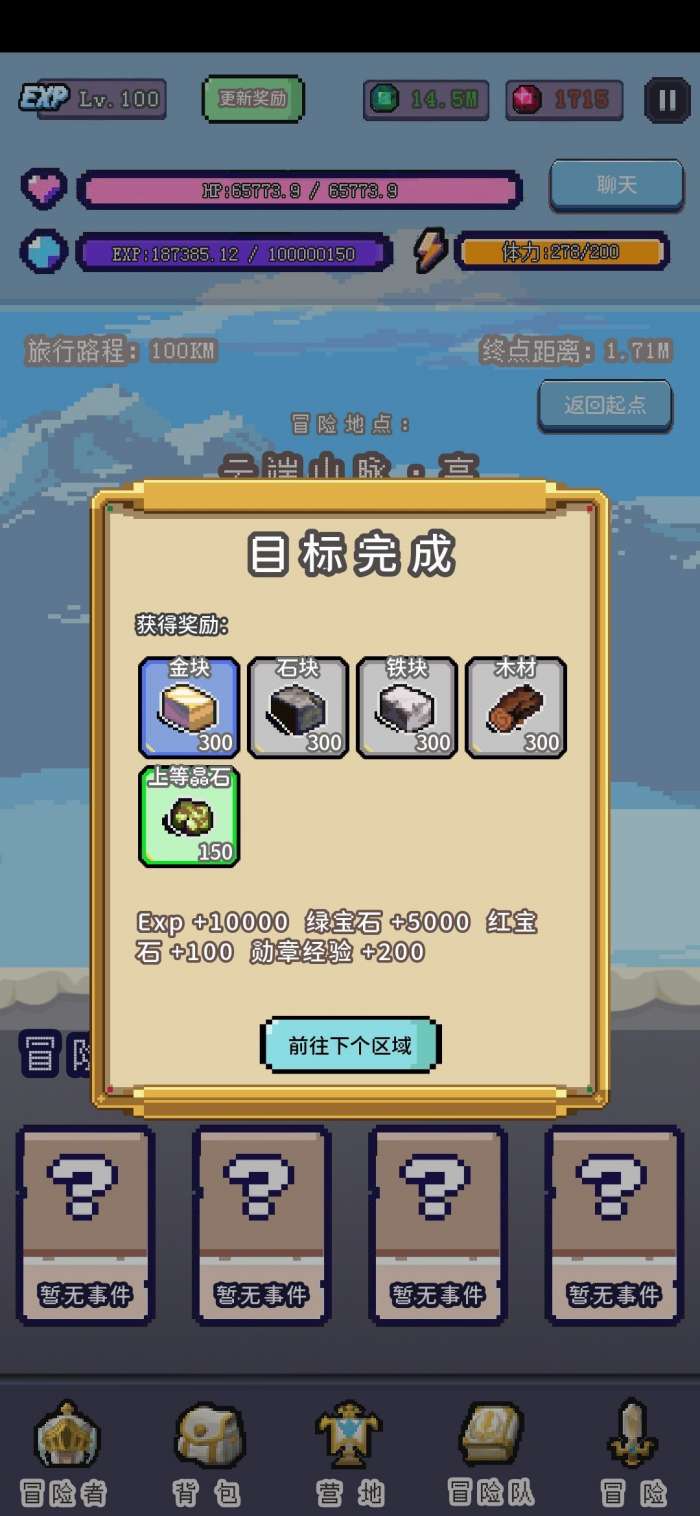View 石块 reward item
700x1516 pixels.
tap(298, 707)
